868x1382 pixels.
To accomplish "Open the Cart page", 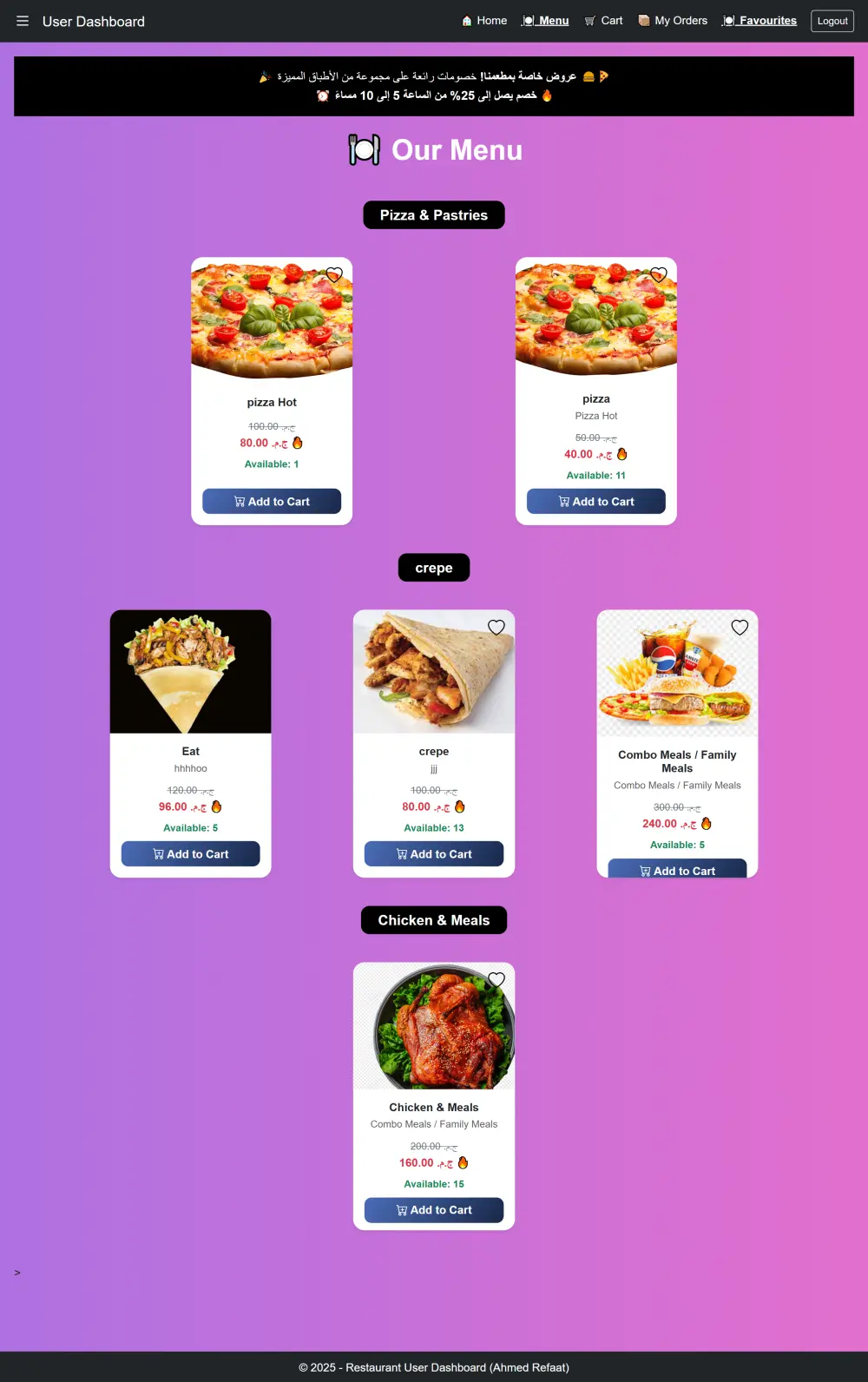I will tap(603, 21).
